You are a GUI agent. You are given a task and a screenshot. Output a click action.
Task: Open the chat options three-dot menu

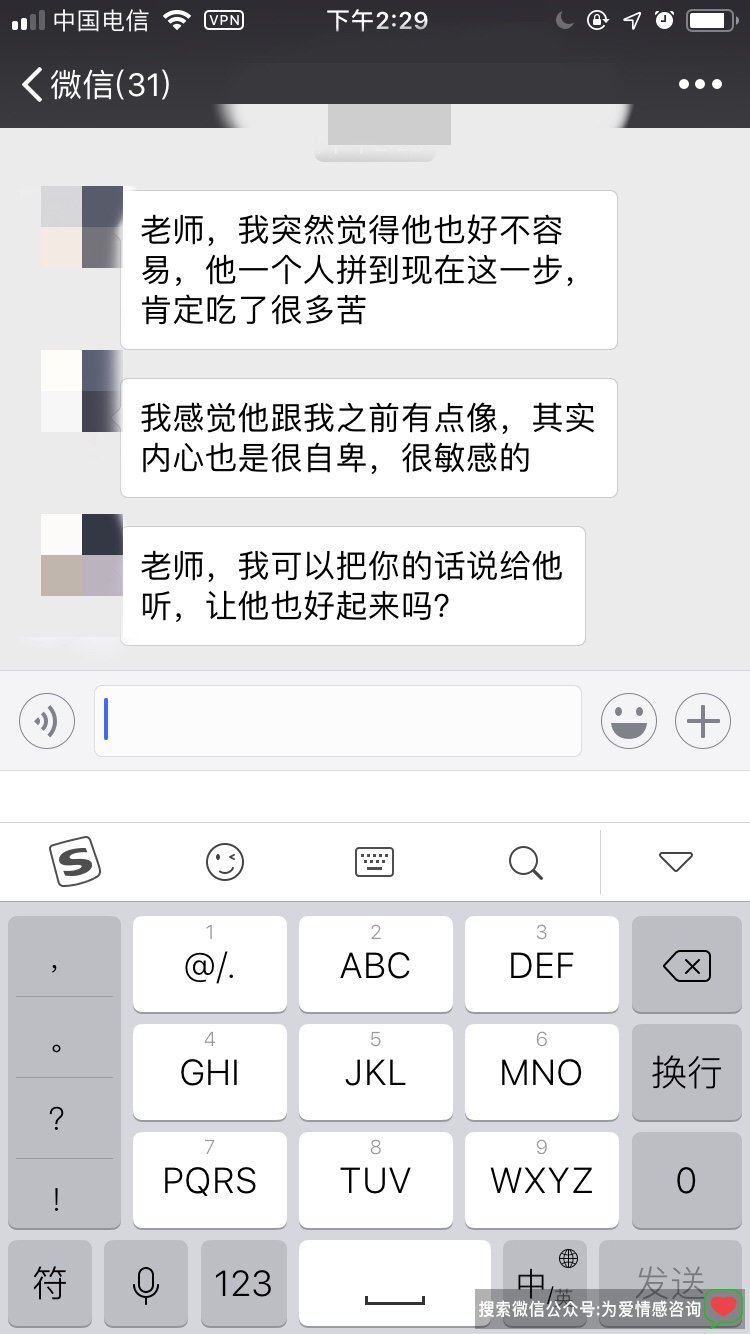pyautogui.click(x=700, y=85)
